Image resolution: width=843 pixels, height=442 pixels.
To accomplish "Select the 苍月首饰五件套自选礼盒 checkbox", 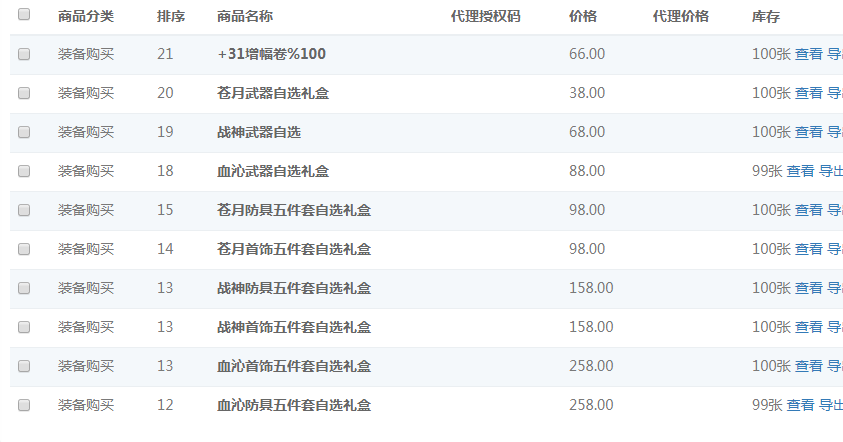I will 24,249.
